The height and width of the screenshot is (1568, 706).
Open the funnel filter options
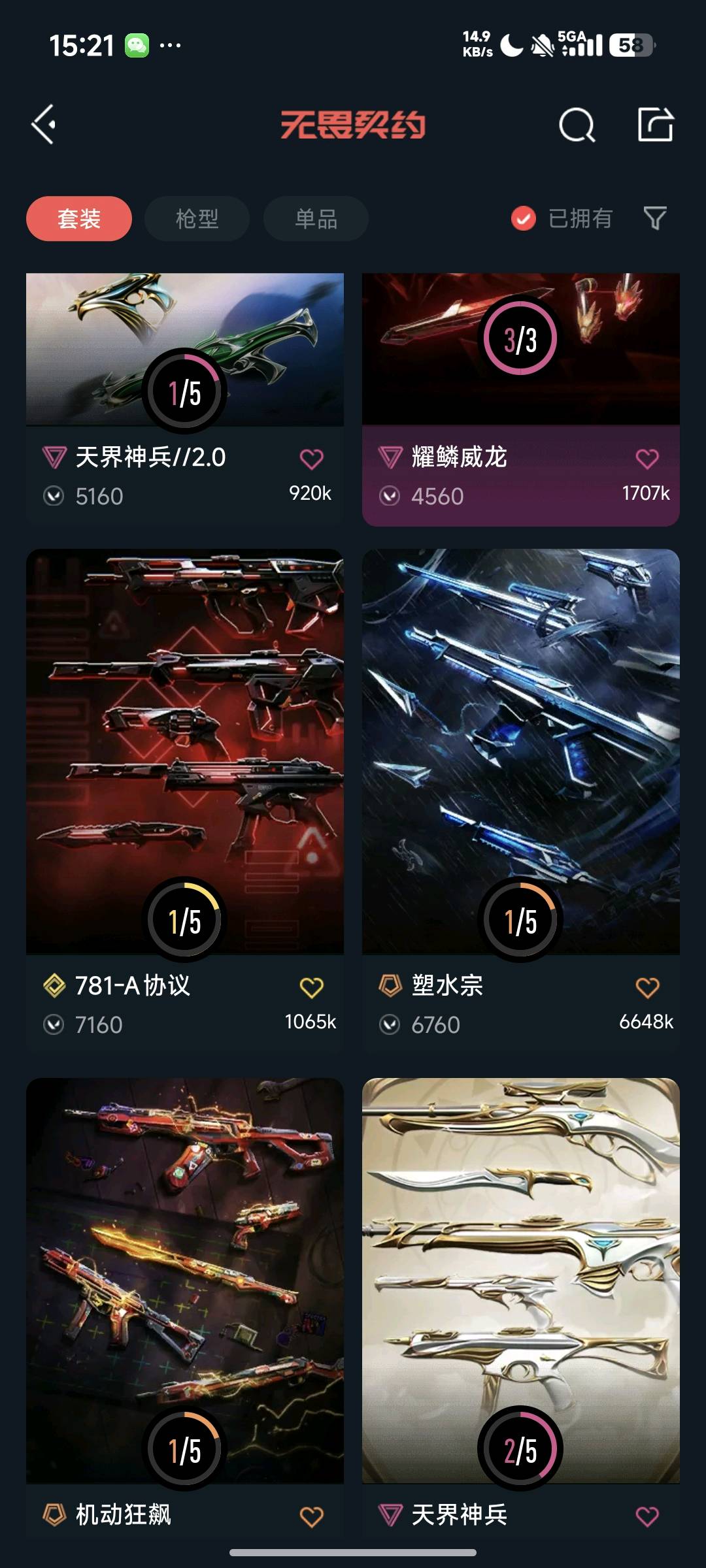click(x=654, y=218)
